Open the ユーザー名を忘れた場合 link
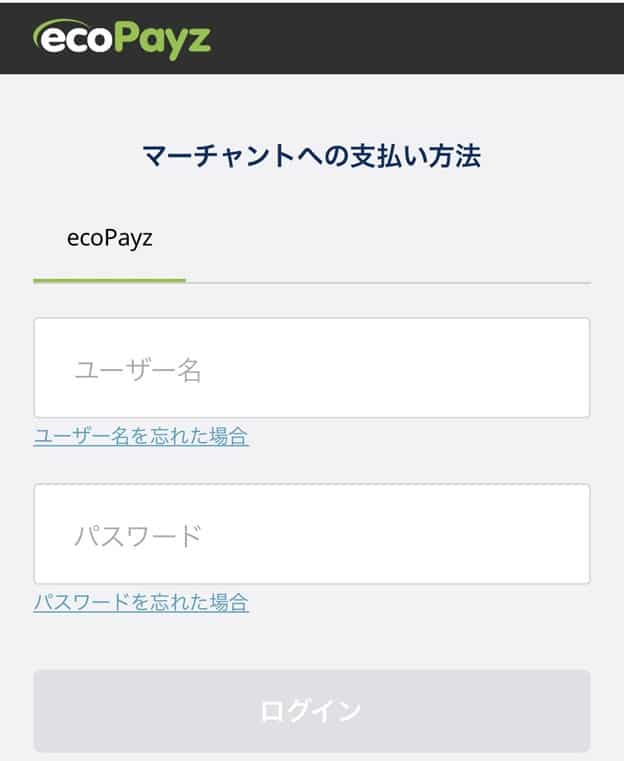This screenshot has height=761, width=624. [141, 437]
